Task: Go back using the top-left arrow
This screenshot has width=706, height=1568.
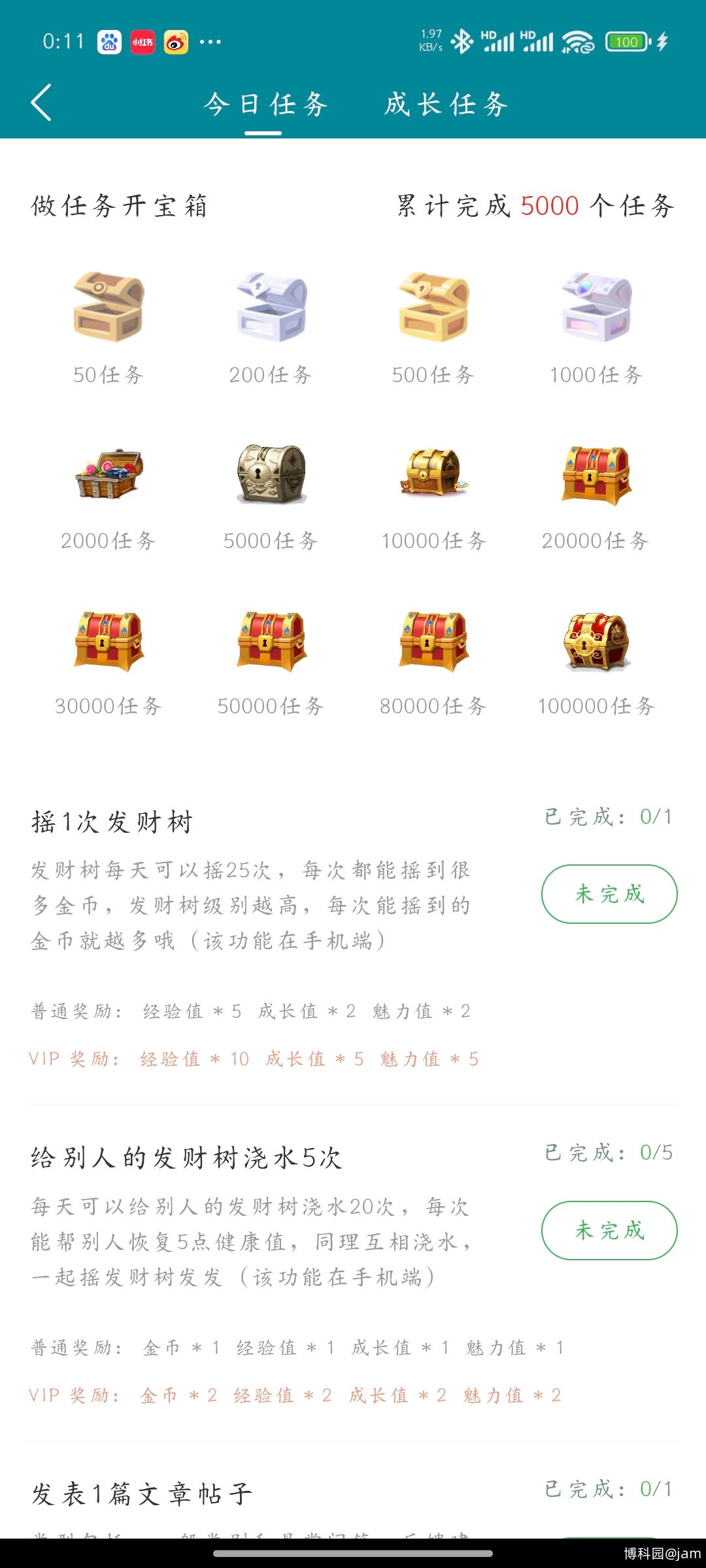Action: 41,103
